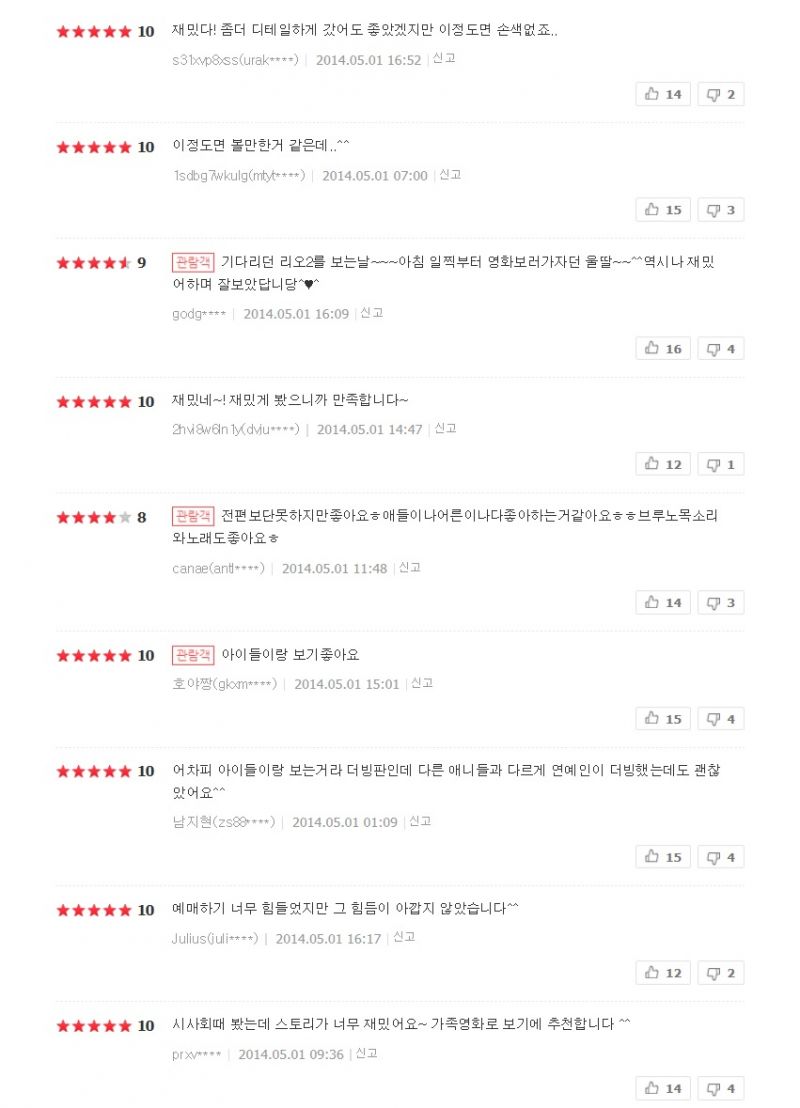Like the review by s31xvp8xss
This screenshot has height=1108, width=800.
point(662,94)
